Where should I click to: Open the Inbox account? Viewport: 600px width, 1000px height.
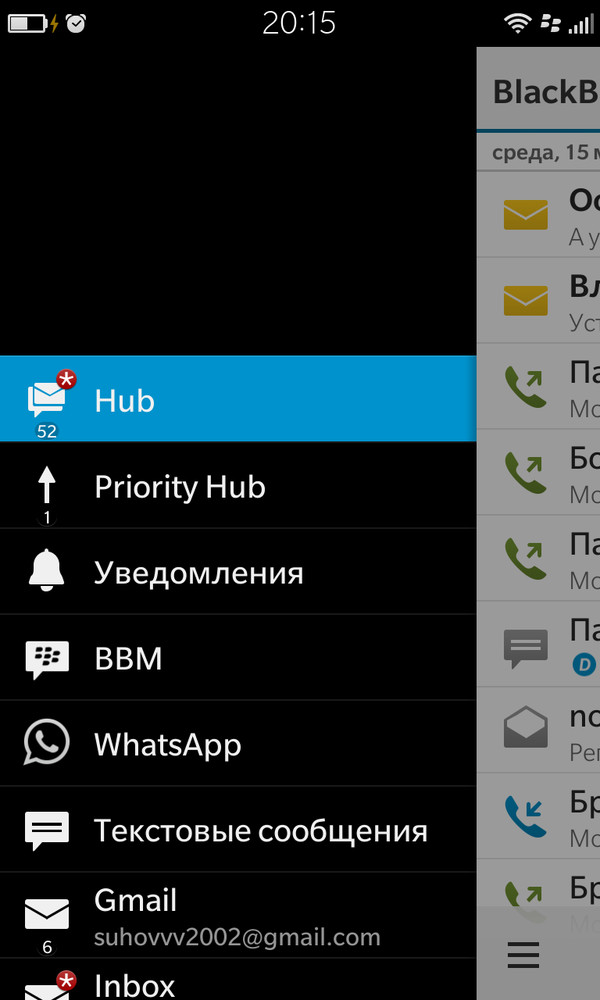point(237,985)
